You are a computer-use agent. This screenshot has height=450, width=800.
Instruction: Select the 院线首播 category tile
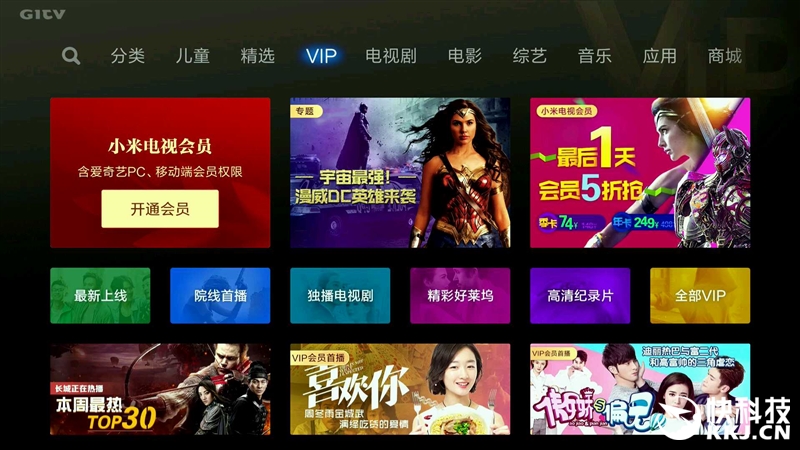point(220,296)
